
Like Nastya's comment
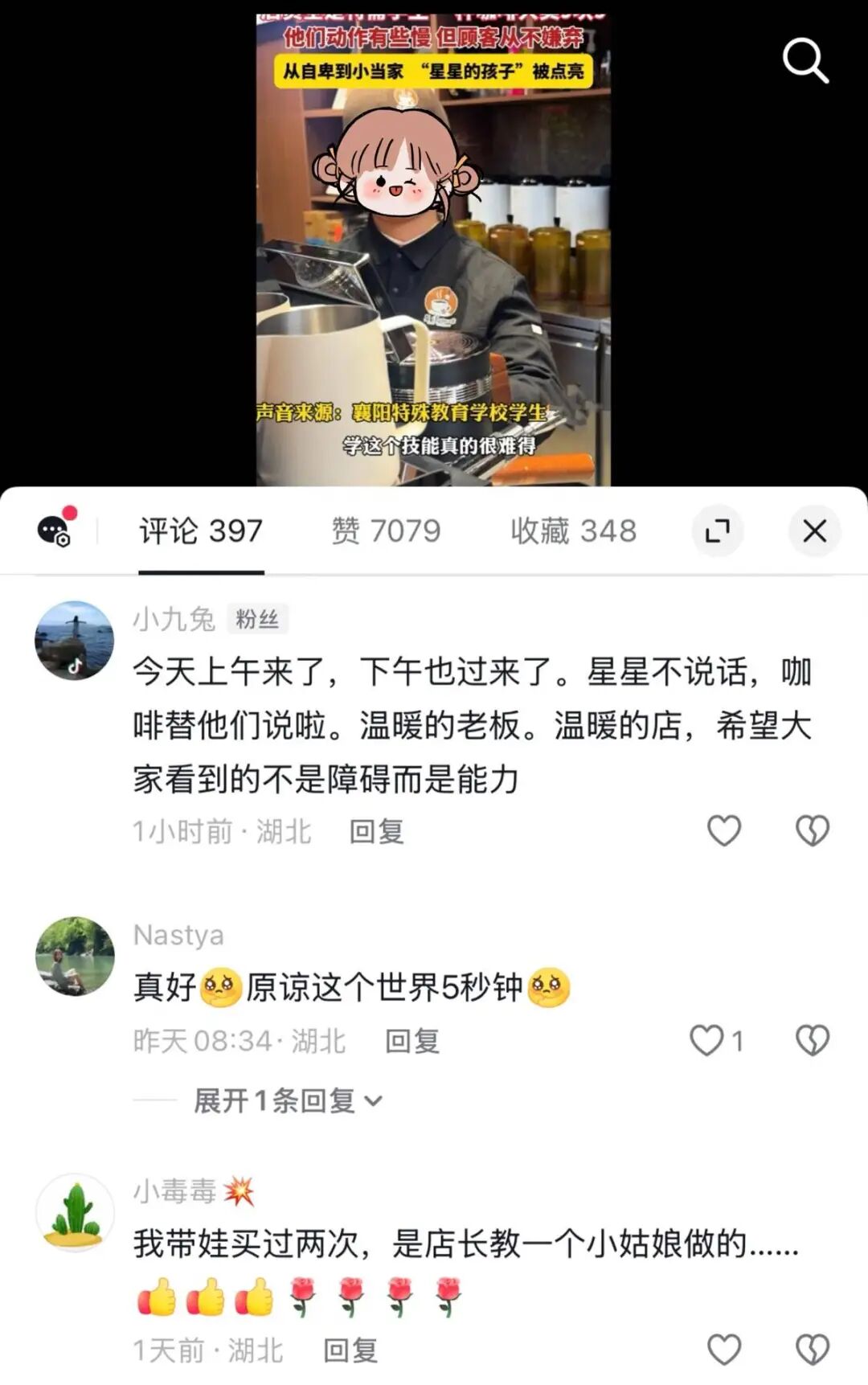pos(707,1040)
